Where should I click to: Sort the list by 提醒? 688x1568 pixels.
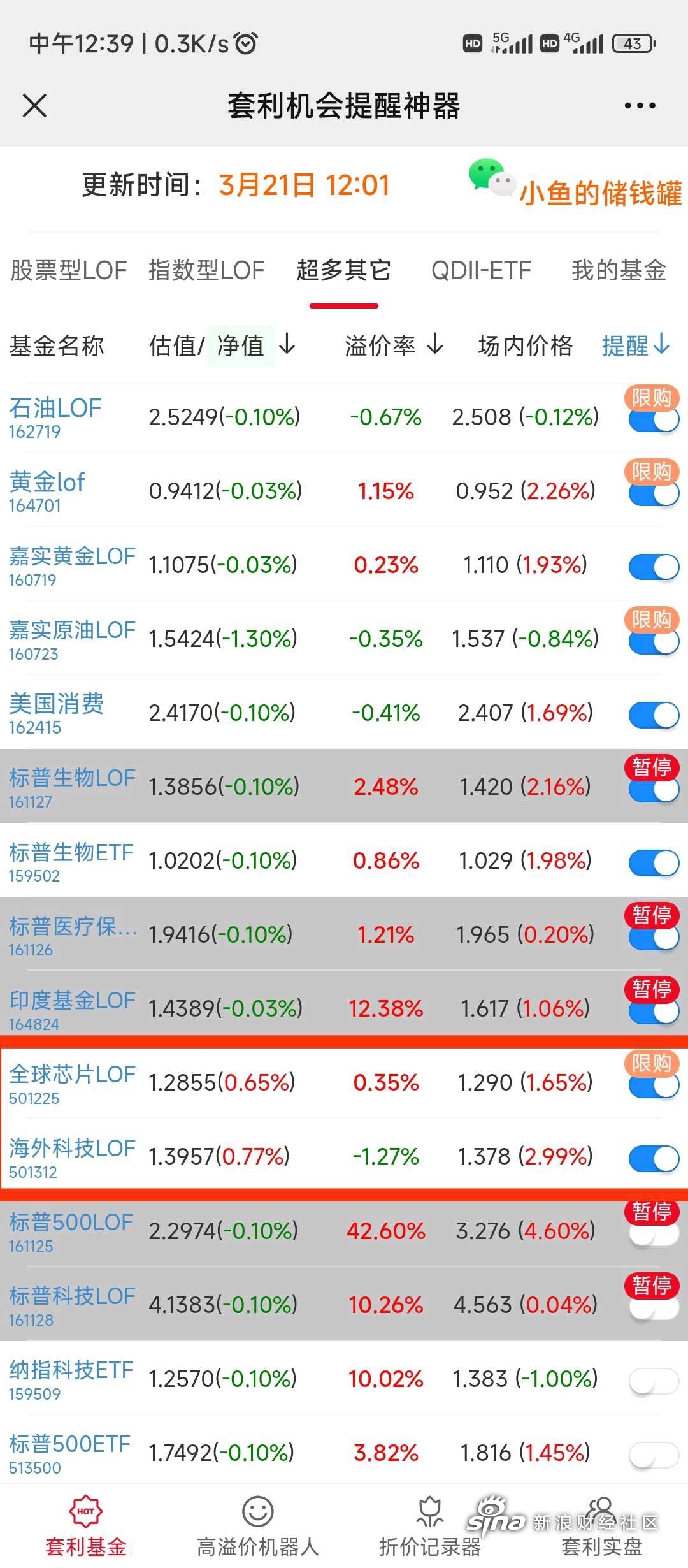636,345
